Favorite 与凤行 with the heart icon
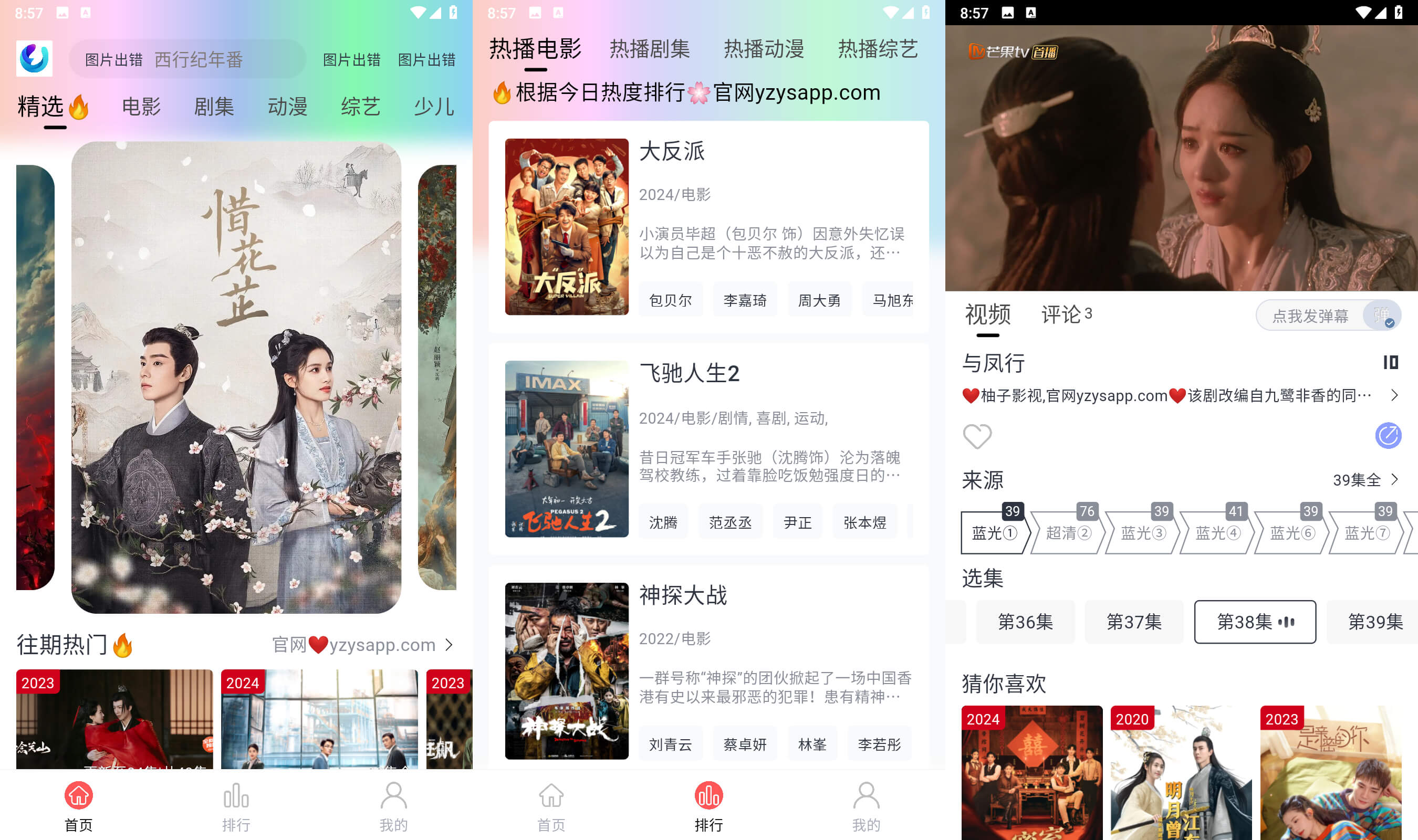 pyautogui.click(x=977, y=436)
